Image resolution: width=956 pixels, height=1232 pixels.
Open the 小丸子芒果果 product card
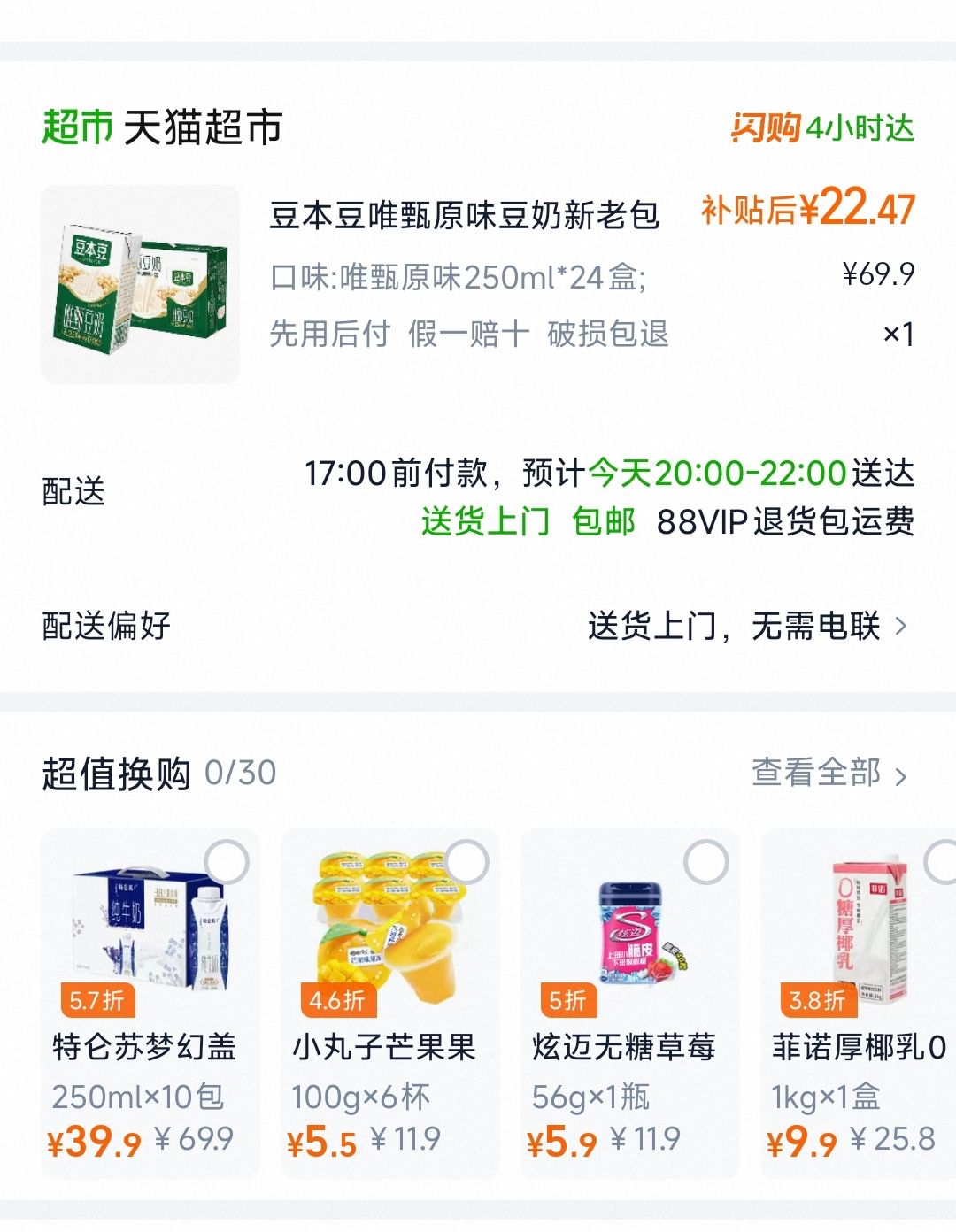[x=390, y=1003]
